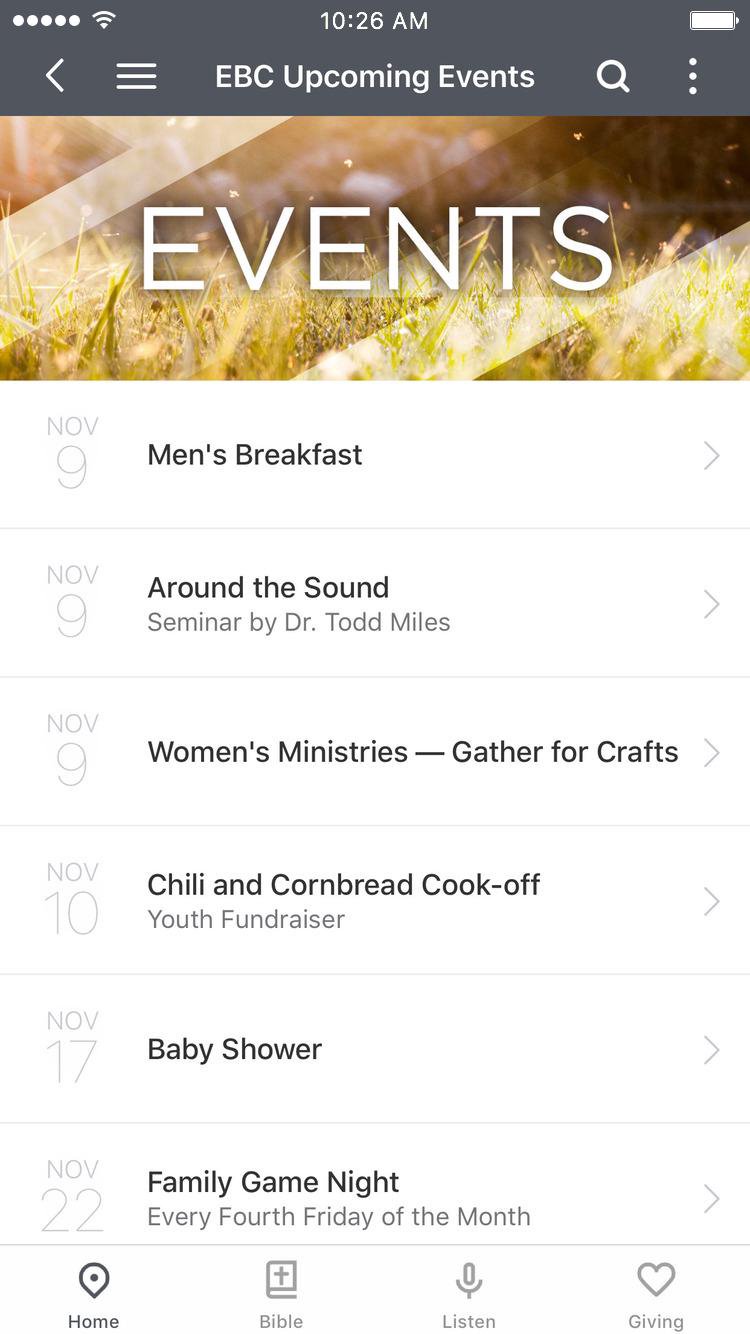
Task: Open the hamburger drawer menu
Action: coord(136,76)
